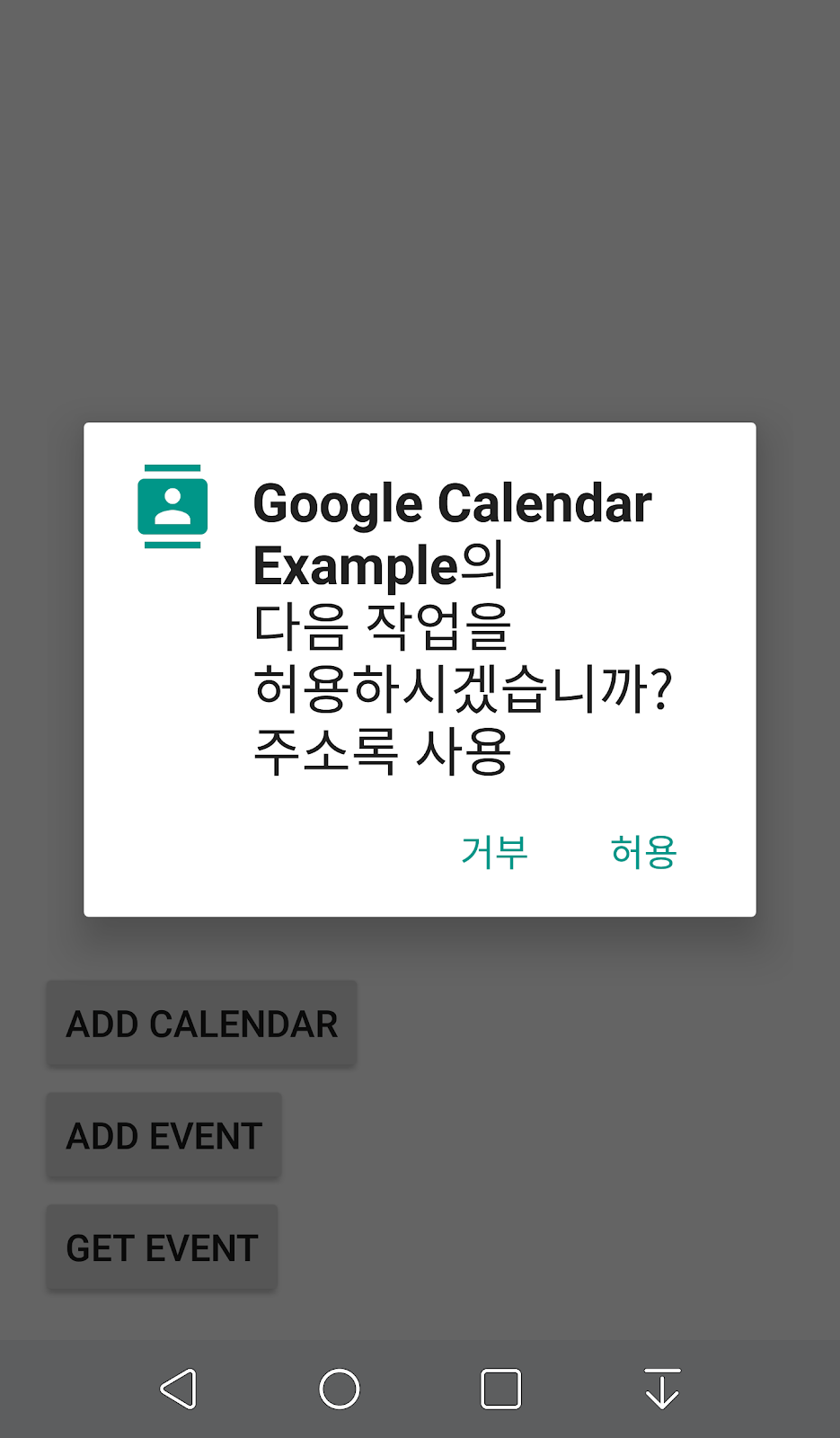This screenshot has width=840, height=1438.
Task: Tap the ADD CALENDAR button
Action: click(x=202, y=1025)
